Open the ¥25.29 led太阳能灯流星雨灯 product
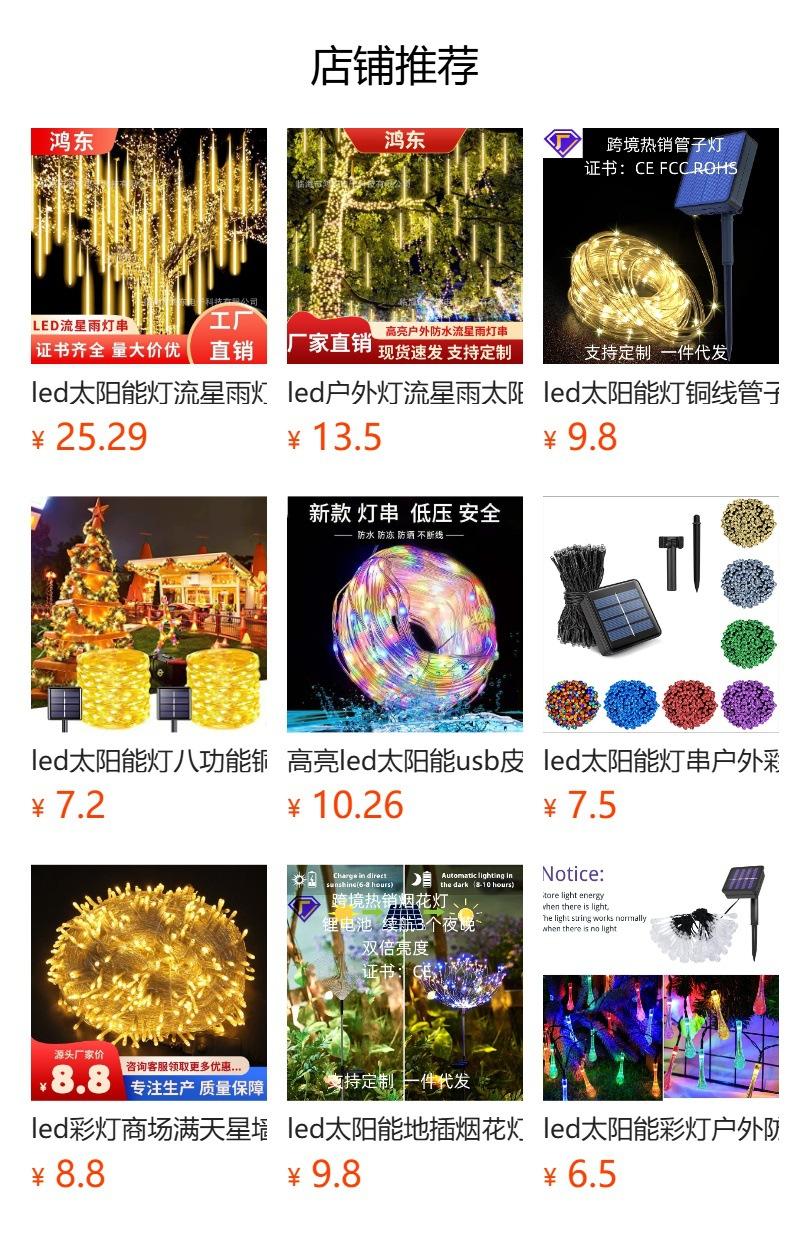Screen dimensions: 790x1234 tap(149, 246)
